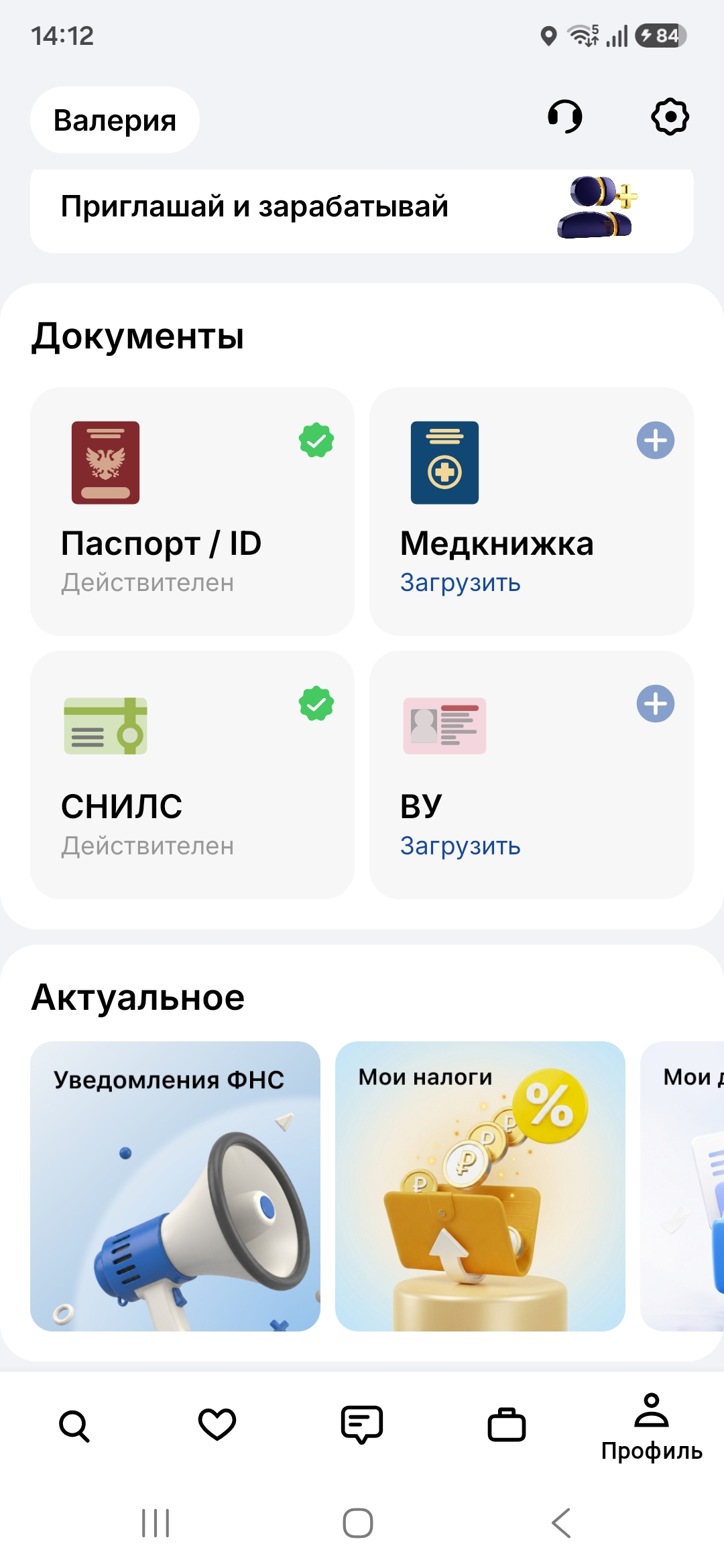Open the Мои налоги card

point(480,1186)
